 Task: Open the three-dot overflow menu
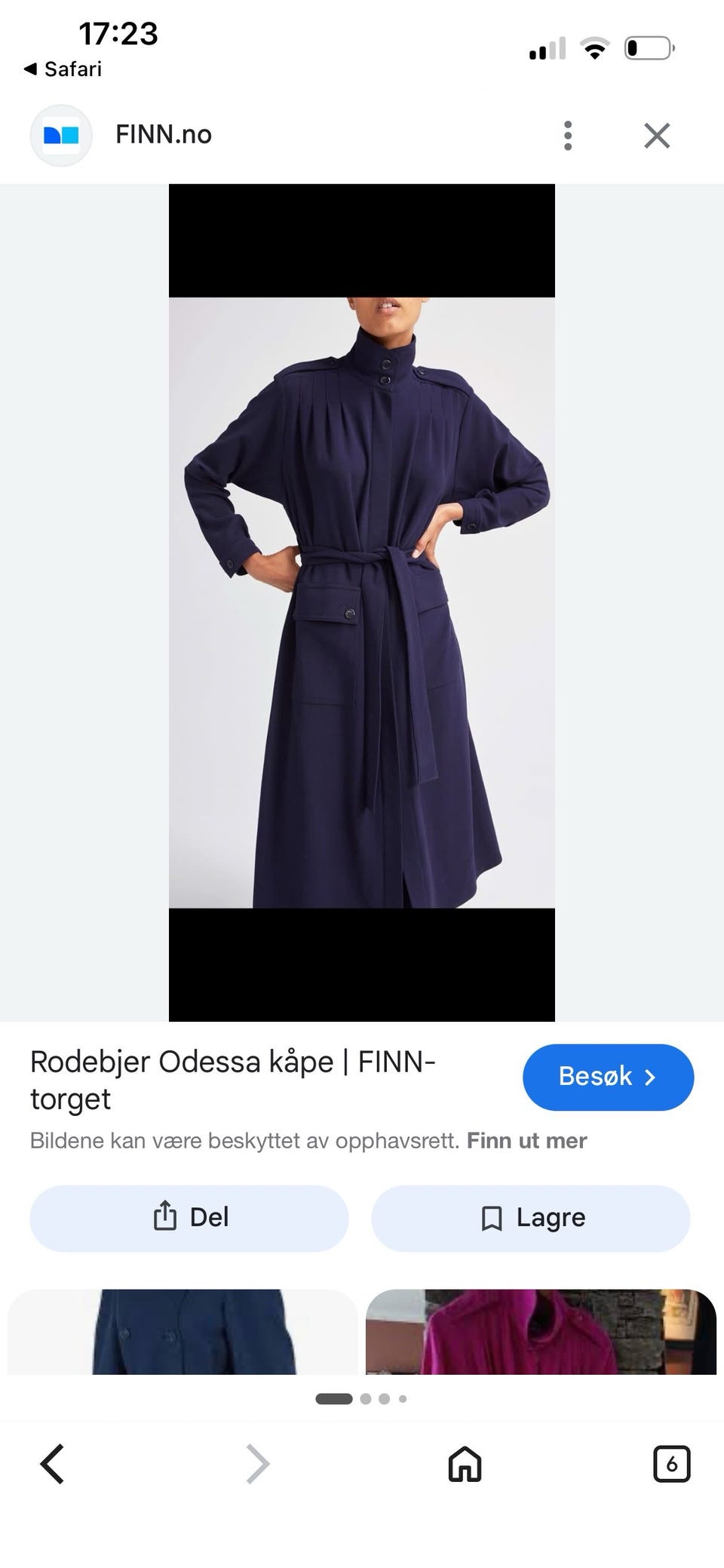click(568, 136)
